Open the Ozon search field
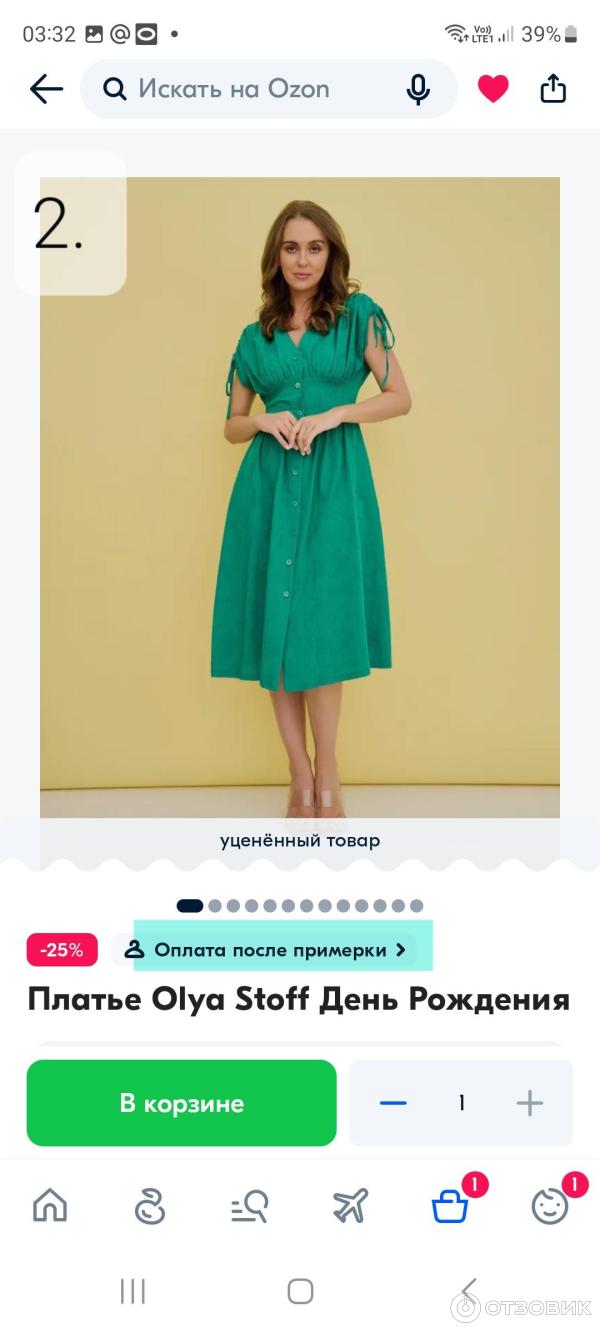Image resolution: width=600 pixels, height=1333 pixels. [250, 90]
